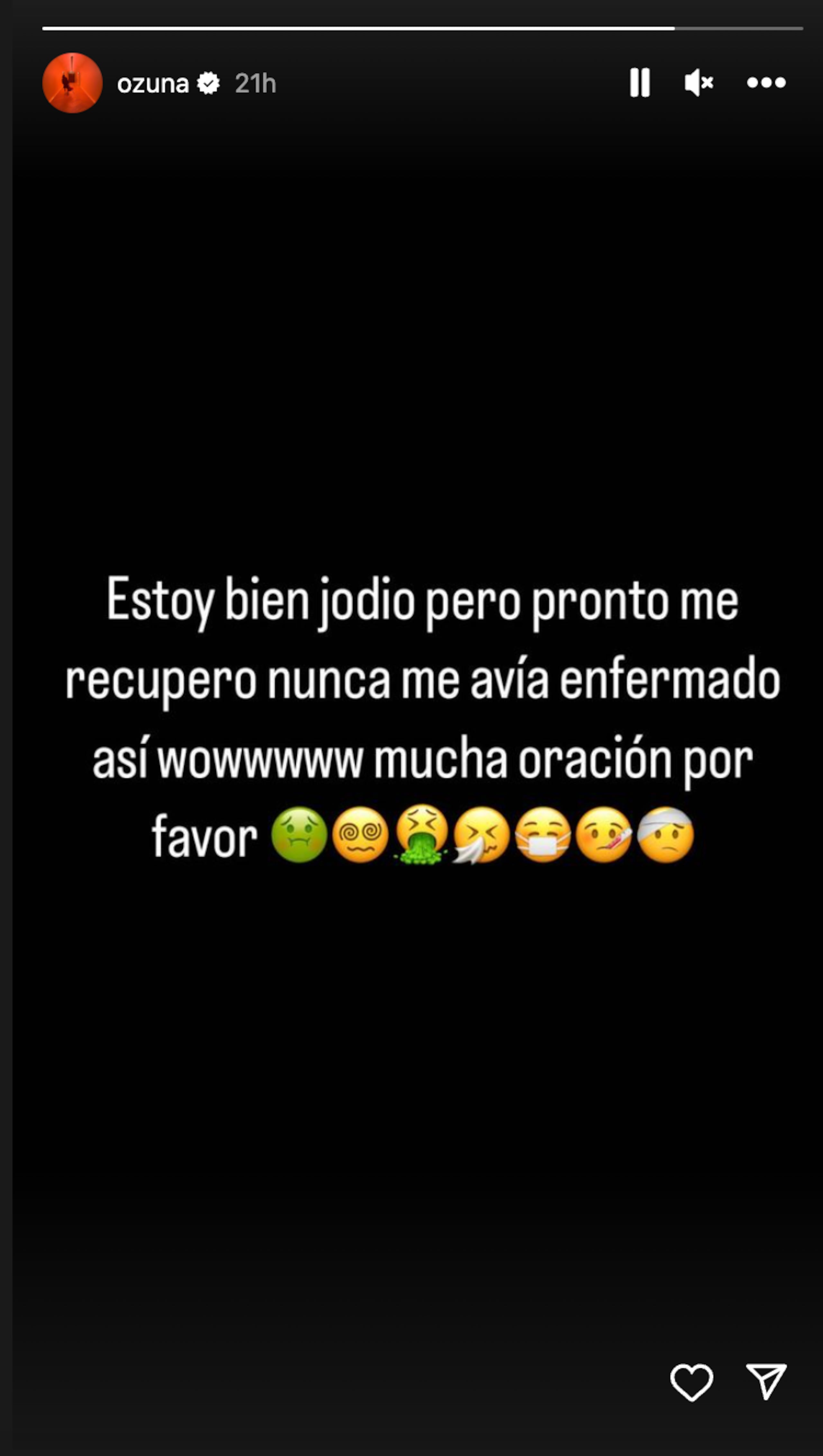Open ozuna's profile picture

[x=72, y=83]
